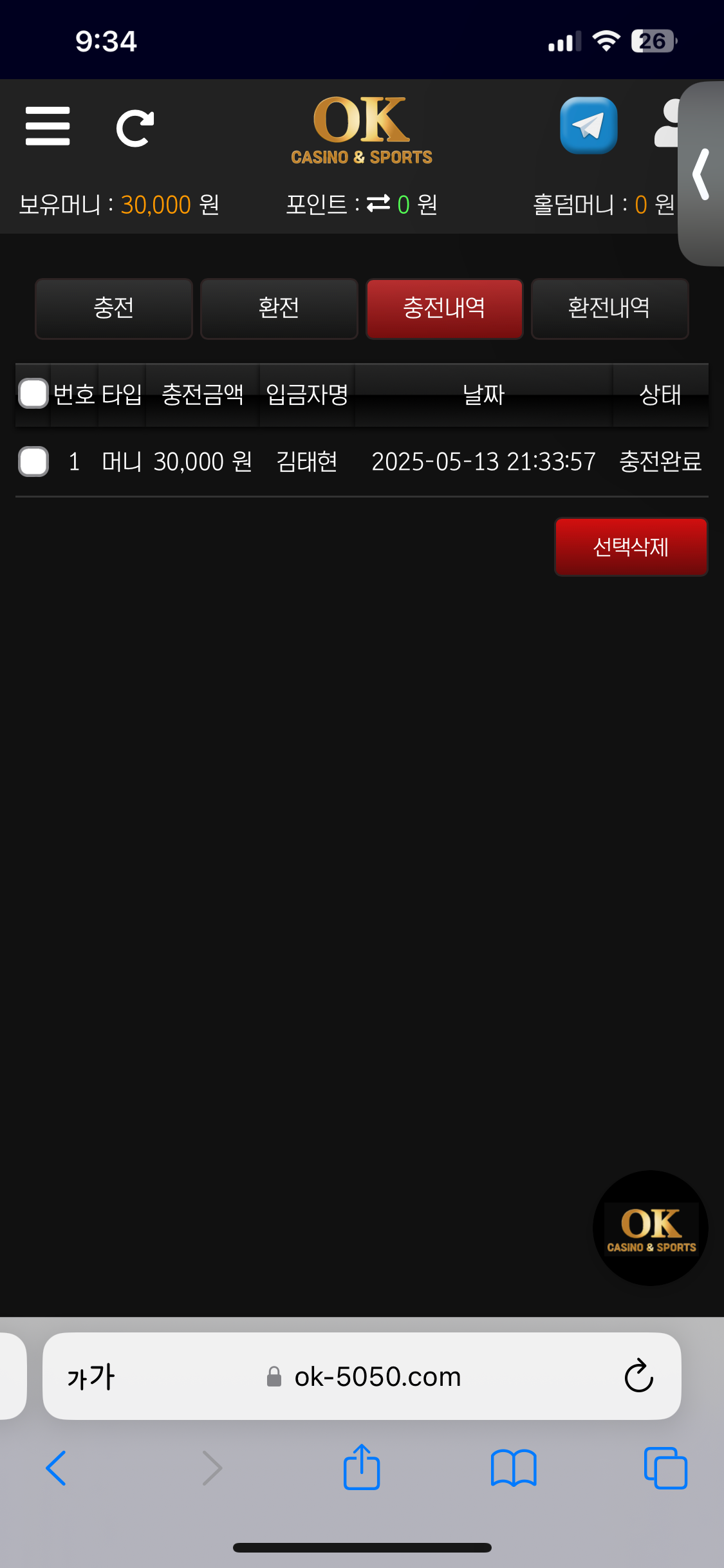Open Safari tabs overview

point(665,1468)
